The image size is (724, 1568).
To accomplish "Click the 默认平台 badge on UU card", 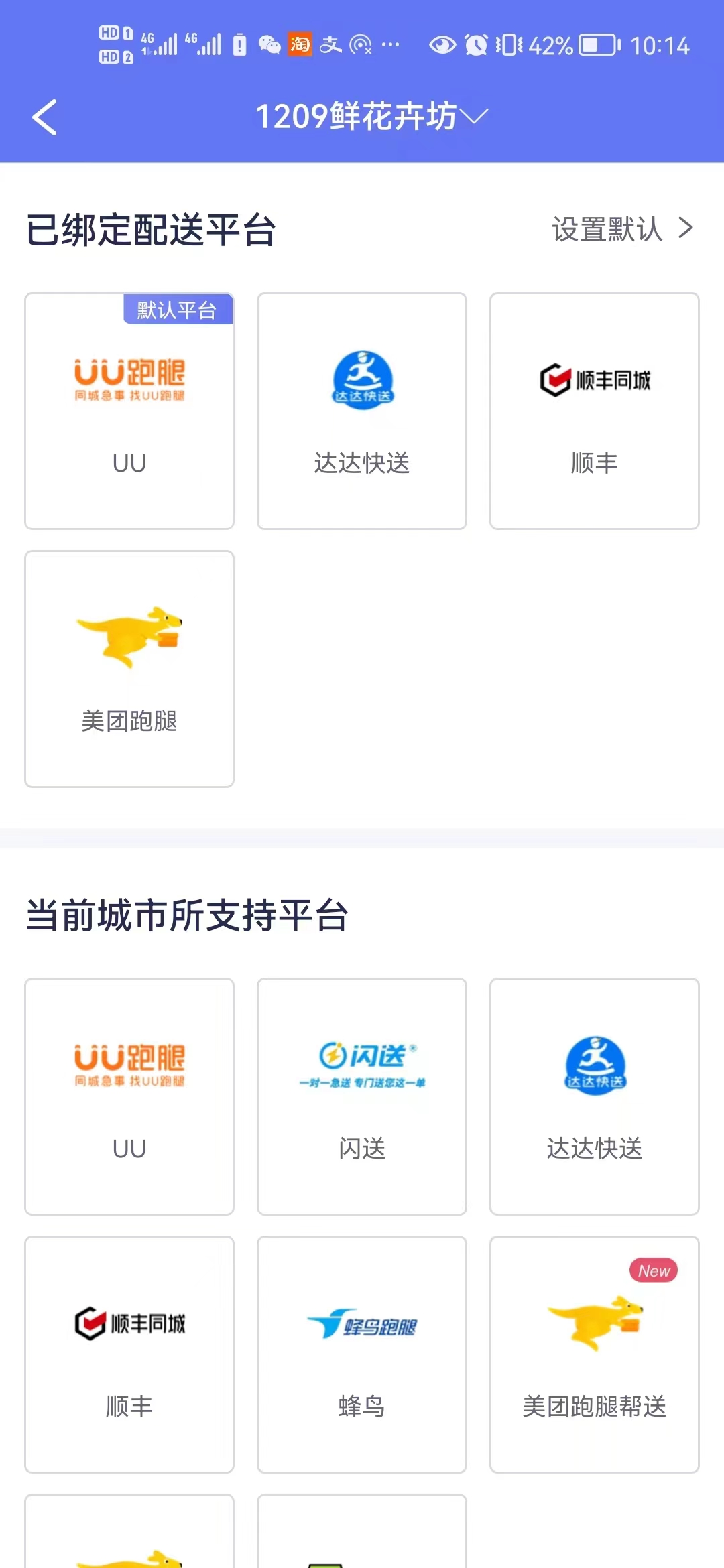I will coord(176,310).
